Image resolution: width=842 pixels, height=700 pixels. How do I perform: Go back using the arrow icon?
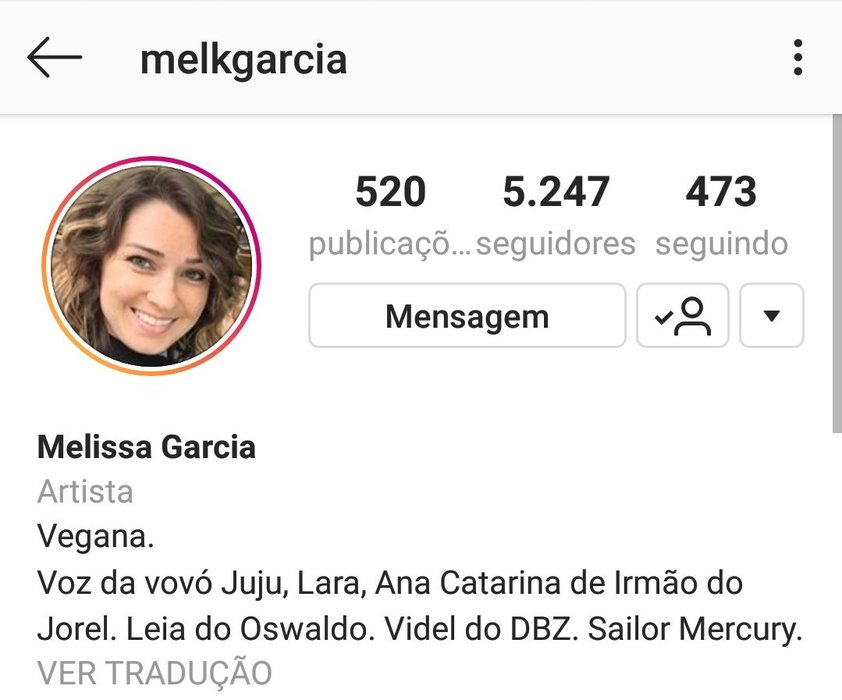tap(54, 58)
